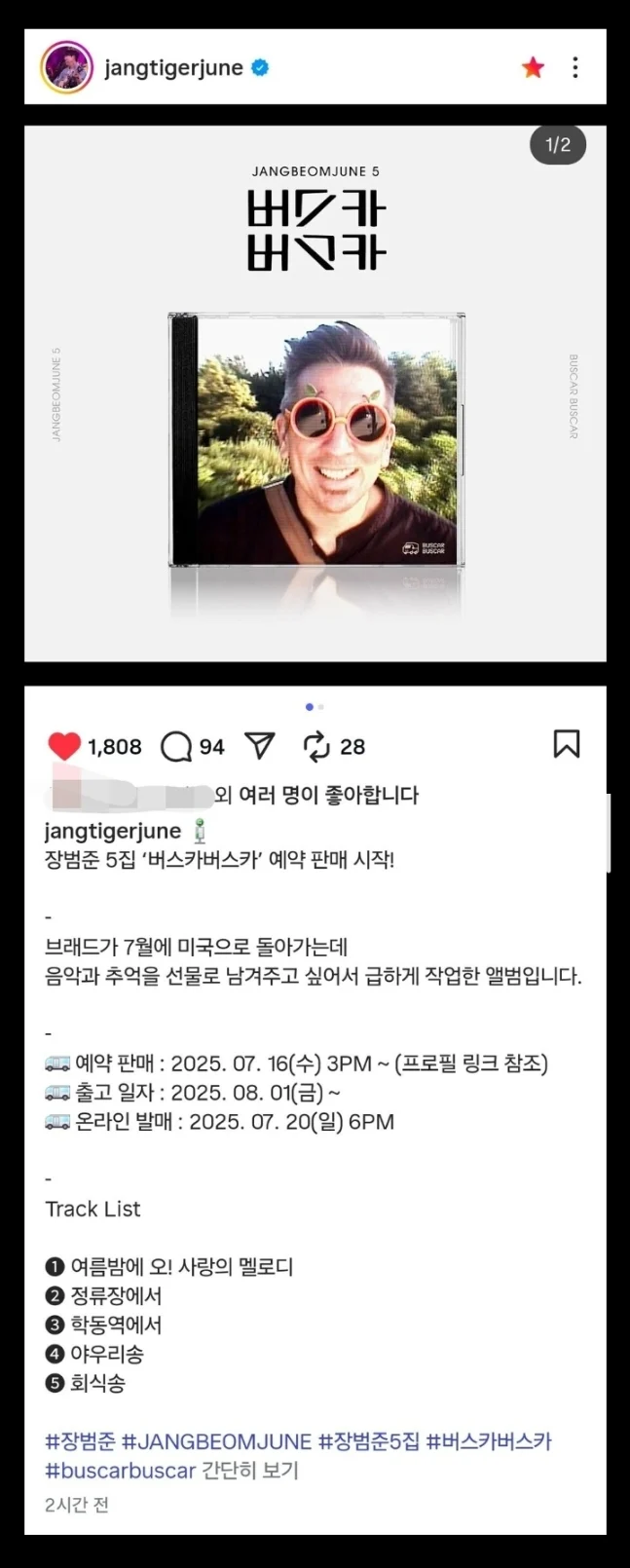Open the #장범준5집 hashtag
Screen dimensions: 630x1568
369,1441
